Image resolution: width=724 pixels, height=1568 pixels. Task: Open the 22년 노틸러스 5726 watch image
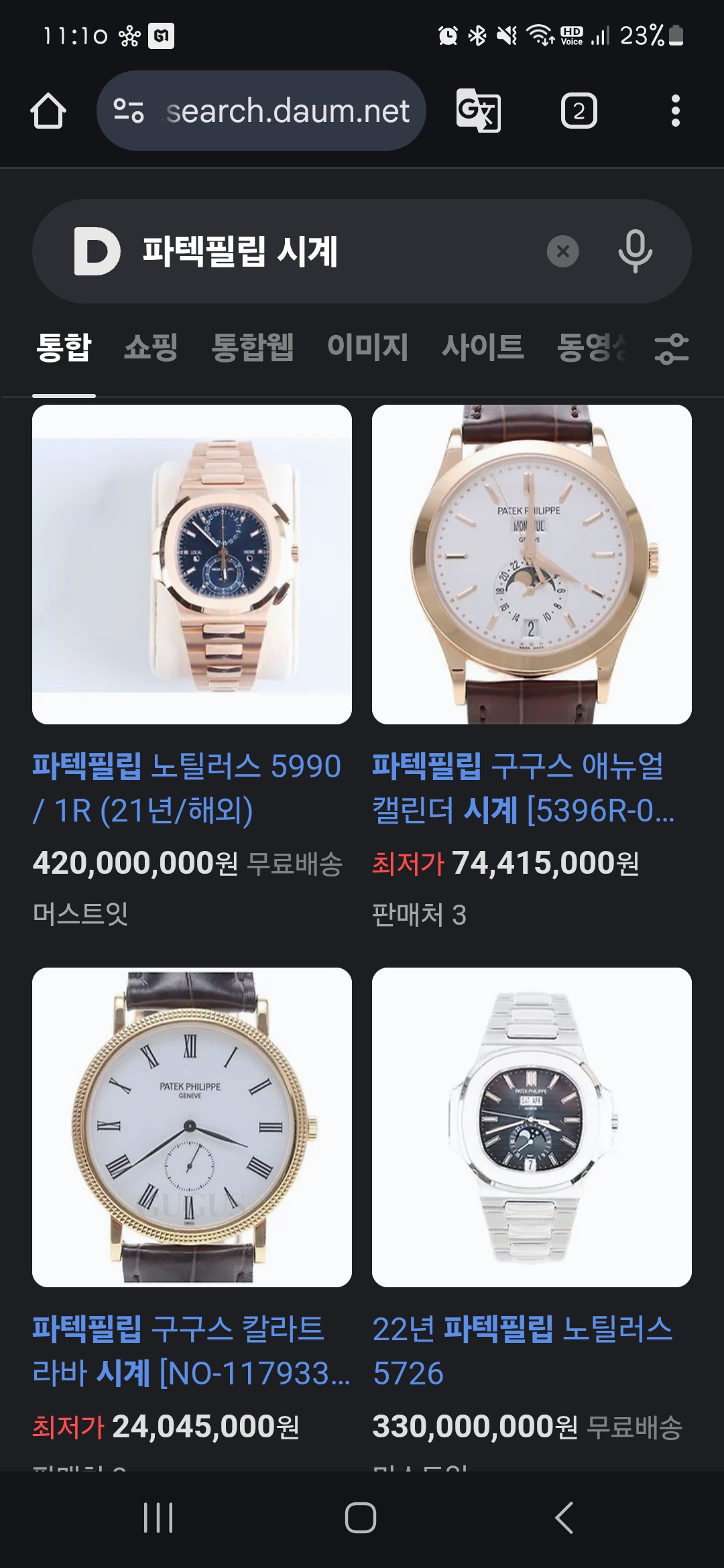tap(532, 1127)
